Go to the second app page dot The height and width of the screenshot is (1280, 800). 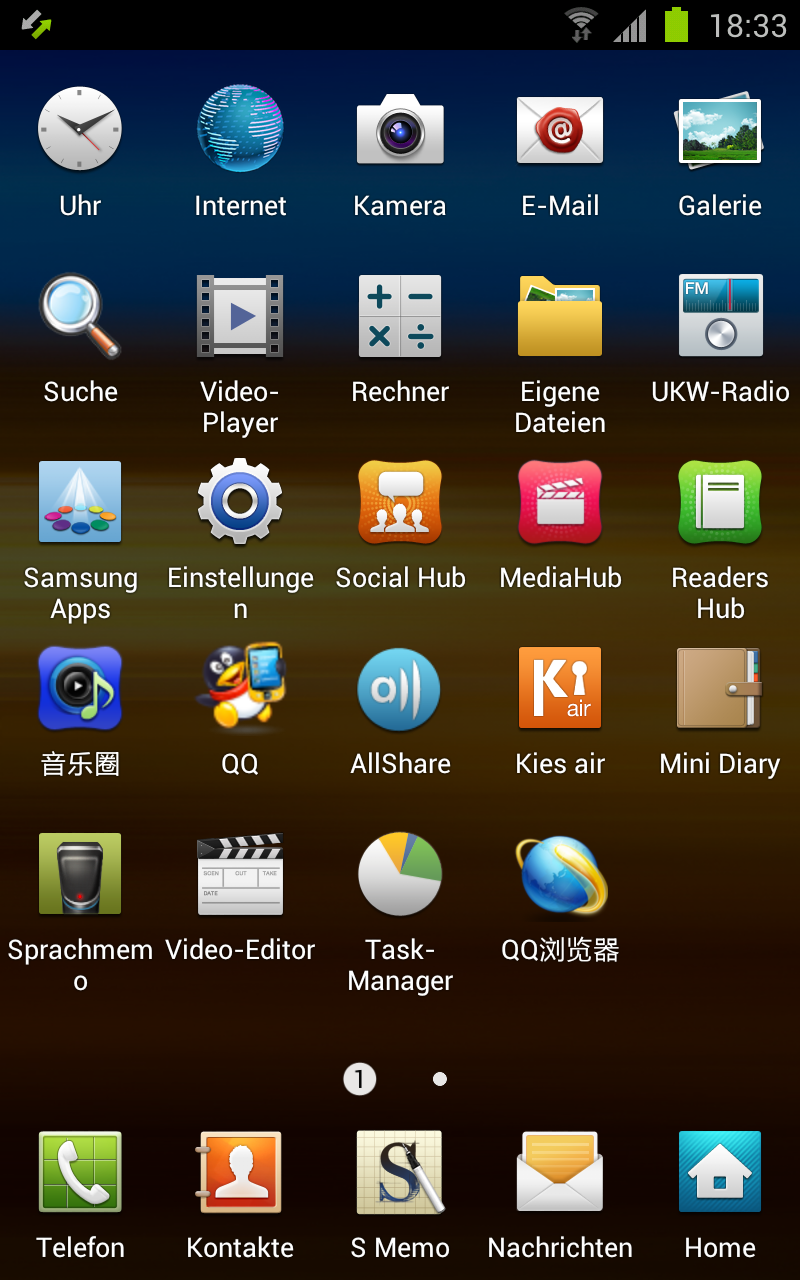pyautogui.click(x=440, y=1079)
